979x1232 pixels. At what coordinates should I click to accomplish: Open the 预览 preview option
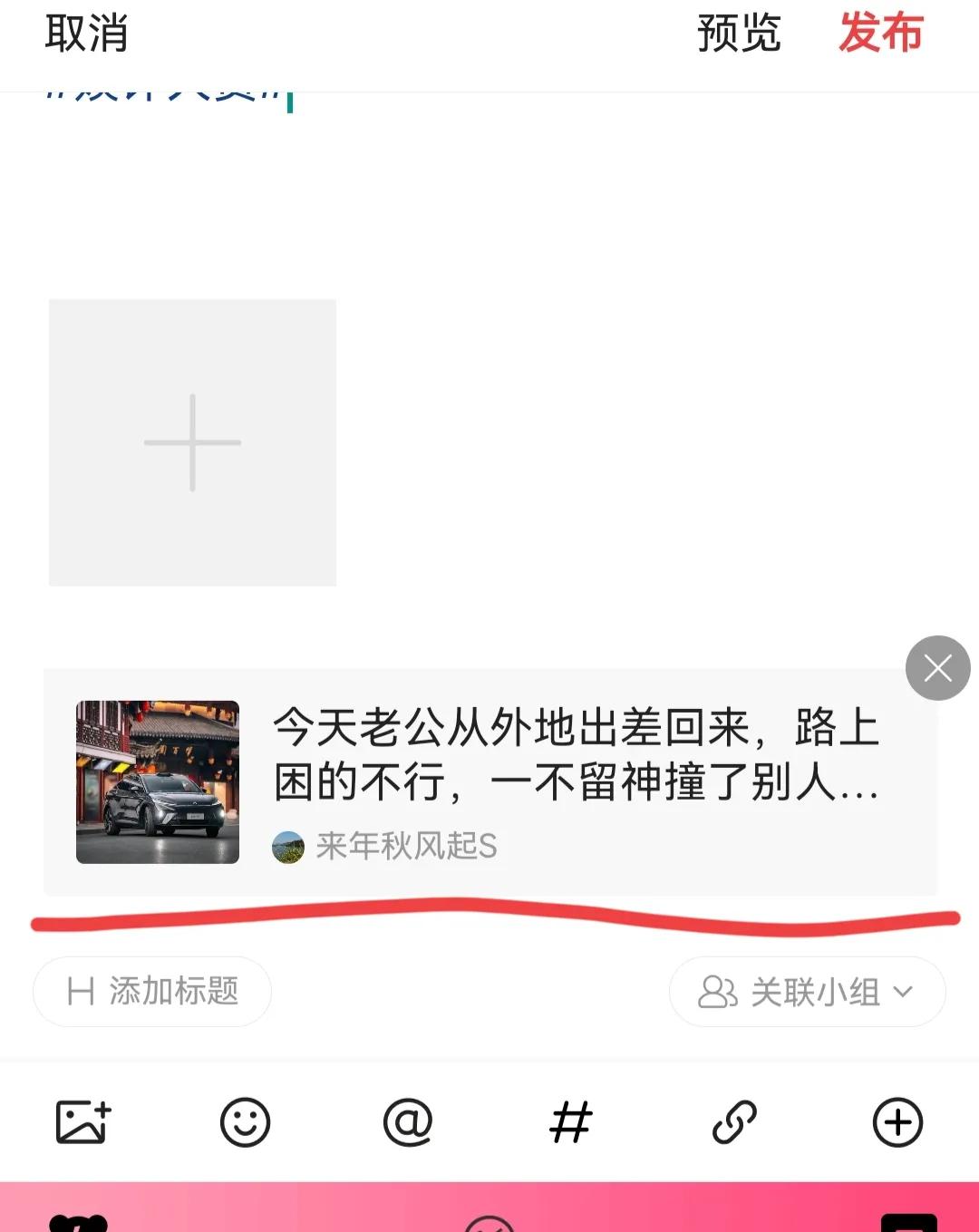(x=738, y=34)
